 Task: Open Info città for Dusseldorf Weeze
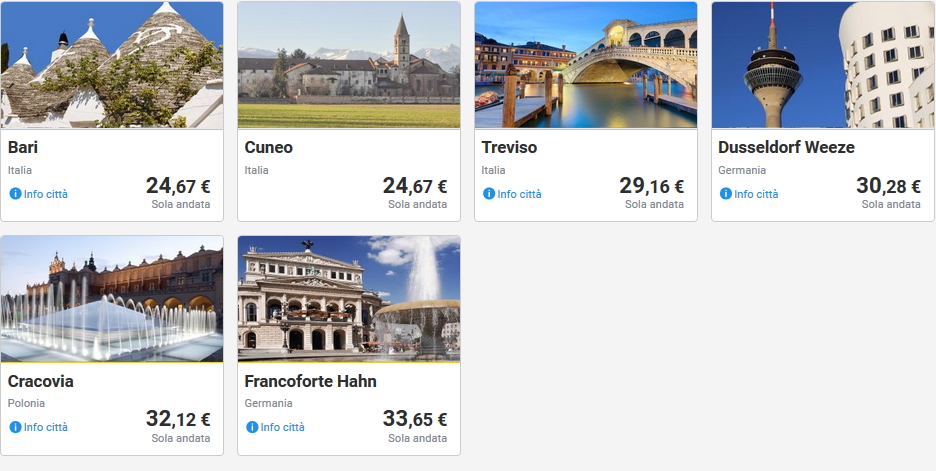point(749,194)
